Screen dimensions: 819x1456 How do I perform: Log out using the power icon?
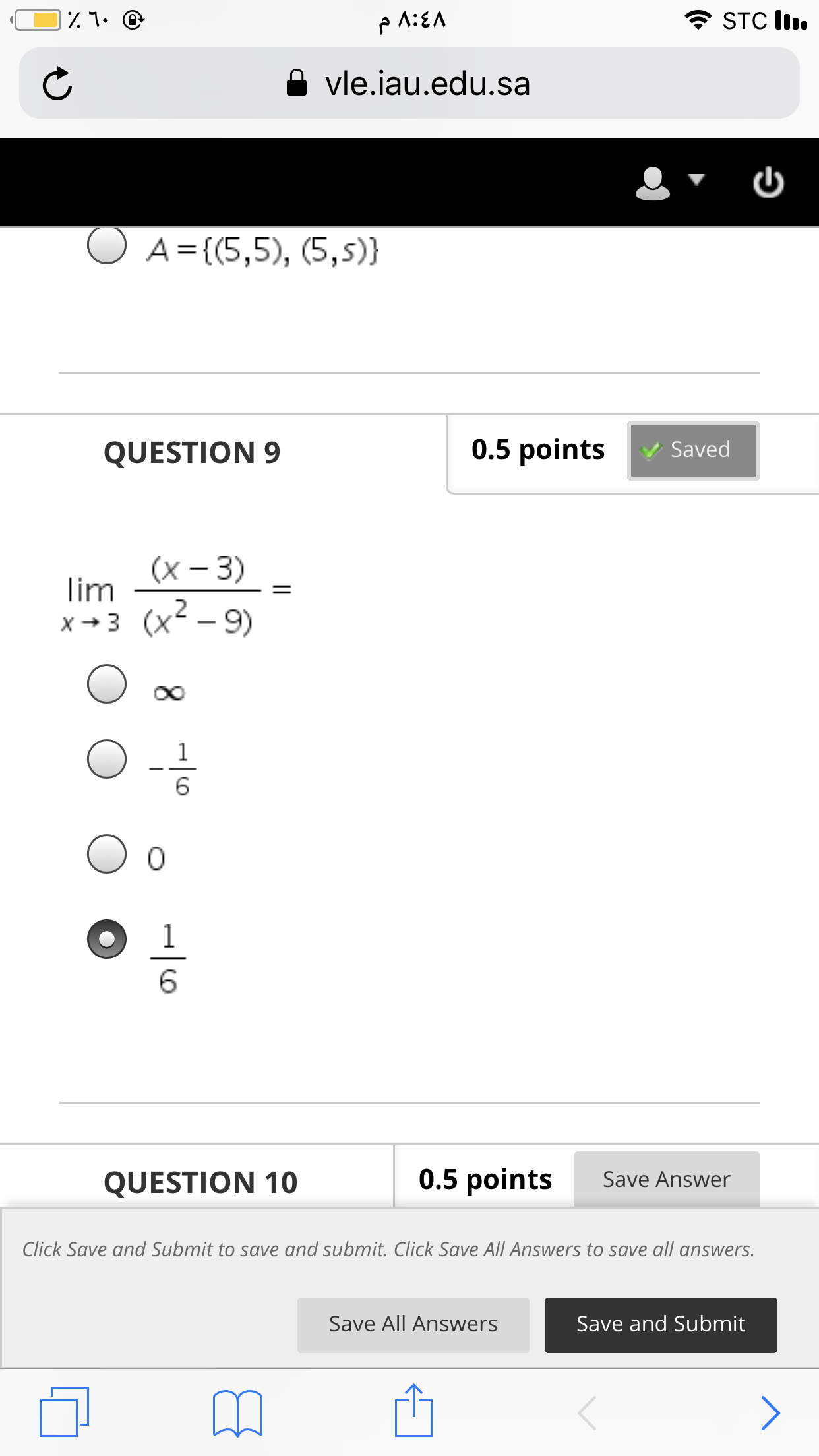coord(768,183)
